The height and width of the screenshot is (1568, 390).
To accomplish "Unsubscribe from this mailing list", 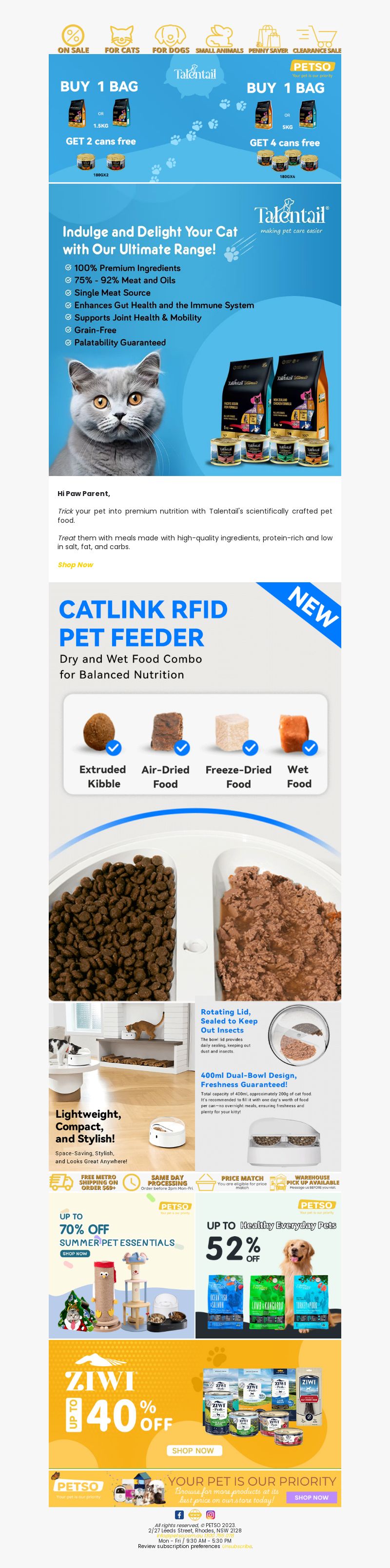I will (x=236, y=1546).
